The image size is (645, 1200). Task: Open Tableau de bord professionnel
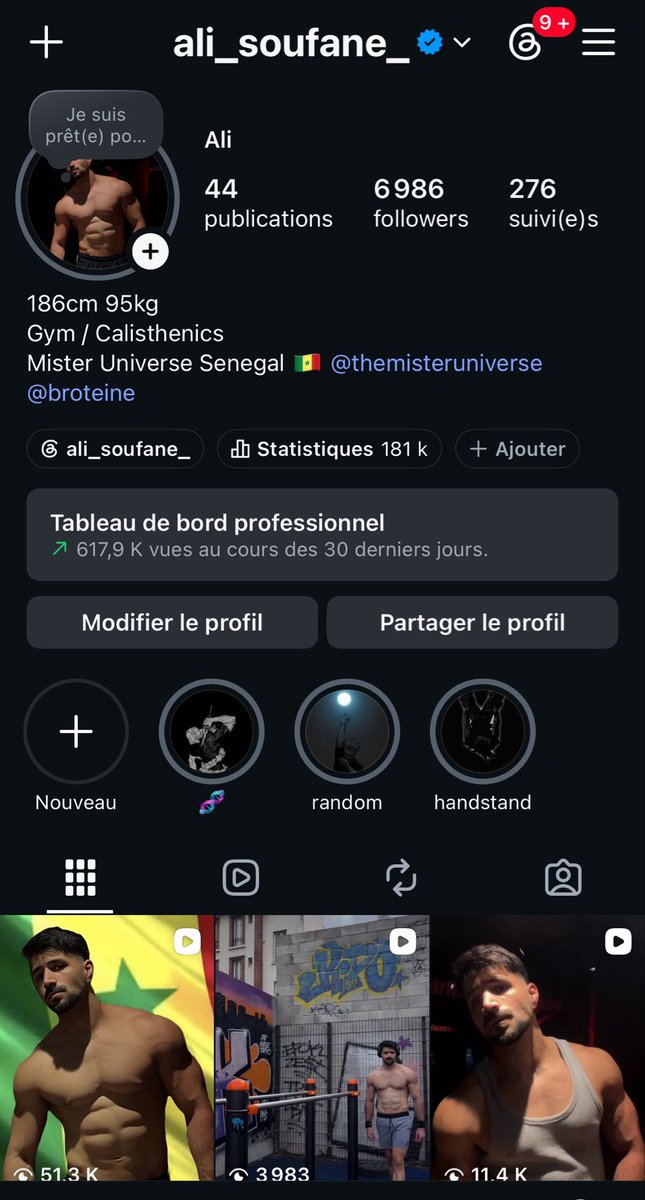pos(322,535)
